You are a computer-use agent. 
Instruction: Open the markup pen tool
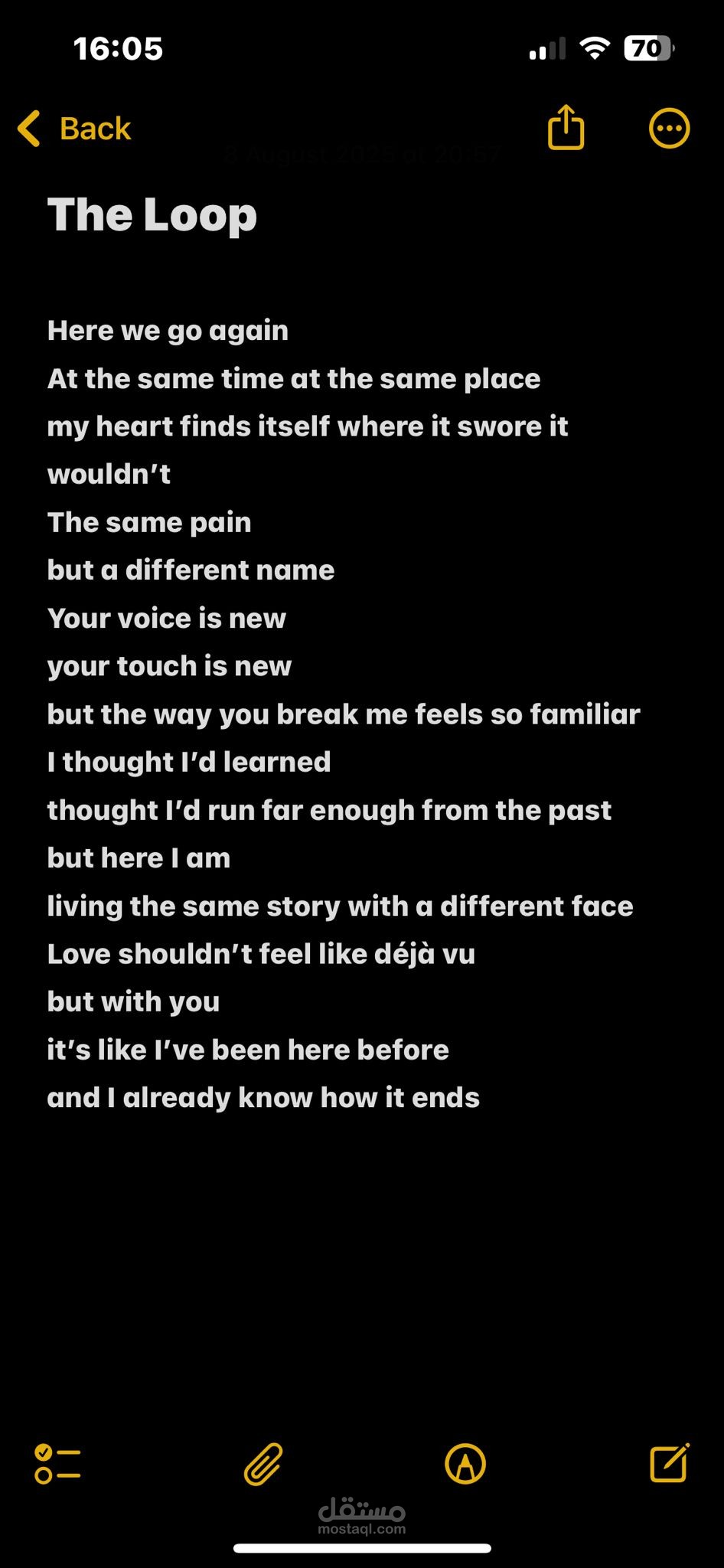click(x=465, y=1464)
